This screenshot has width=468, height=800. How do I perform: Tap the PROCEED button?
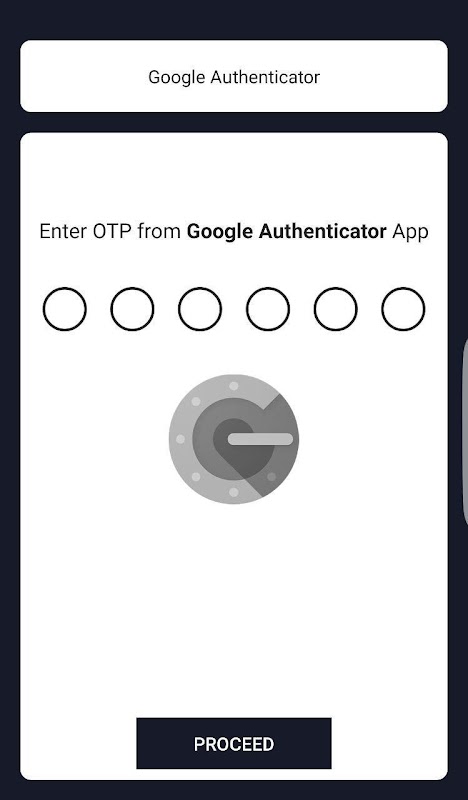point(234,743)
